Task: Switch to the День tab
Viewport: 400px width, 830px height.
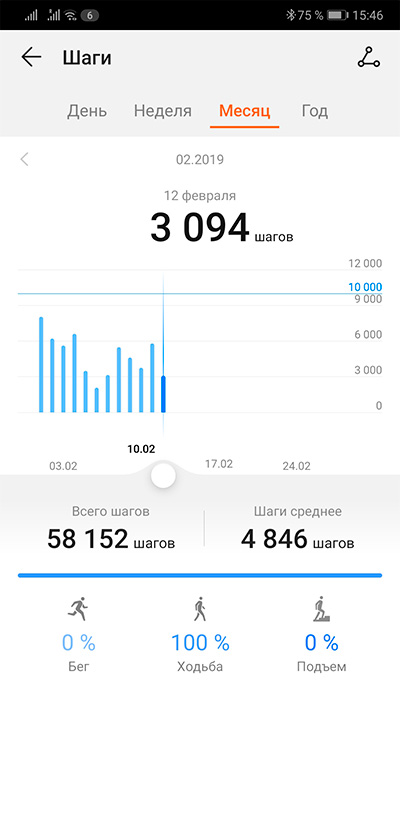Action: pyautogui.click(x=87, y=111)
